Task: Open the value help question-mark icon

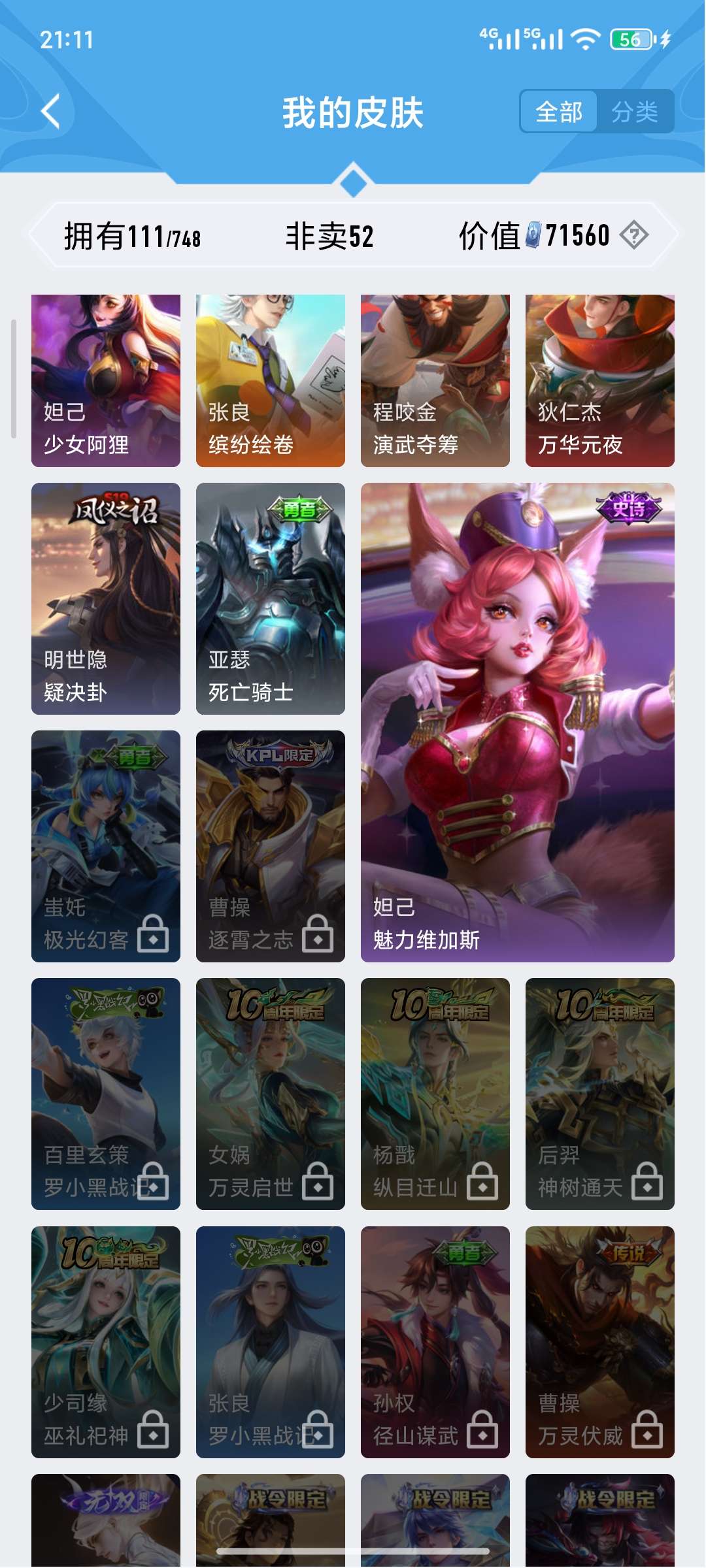Action: coord(634,235)
